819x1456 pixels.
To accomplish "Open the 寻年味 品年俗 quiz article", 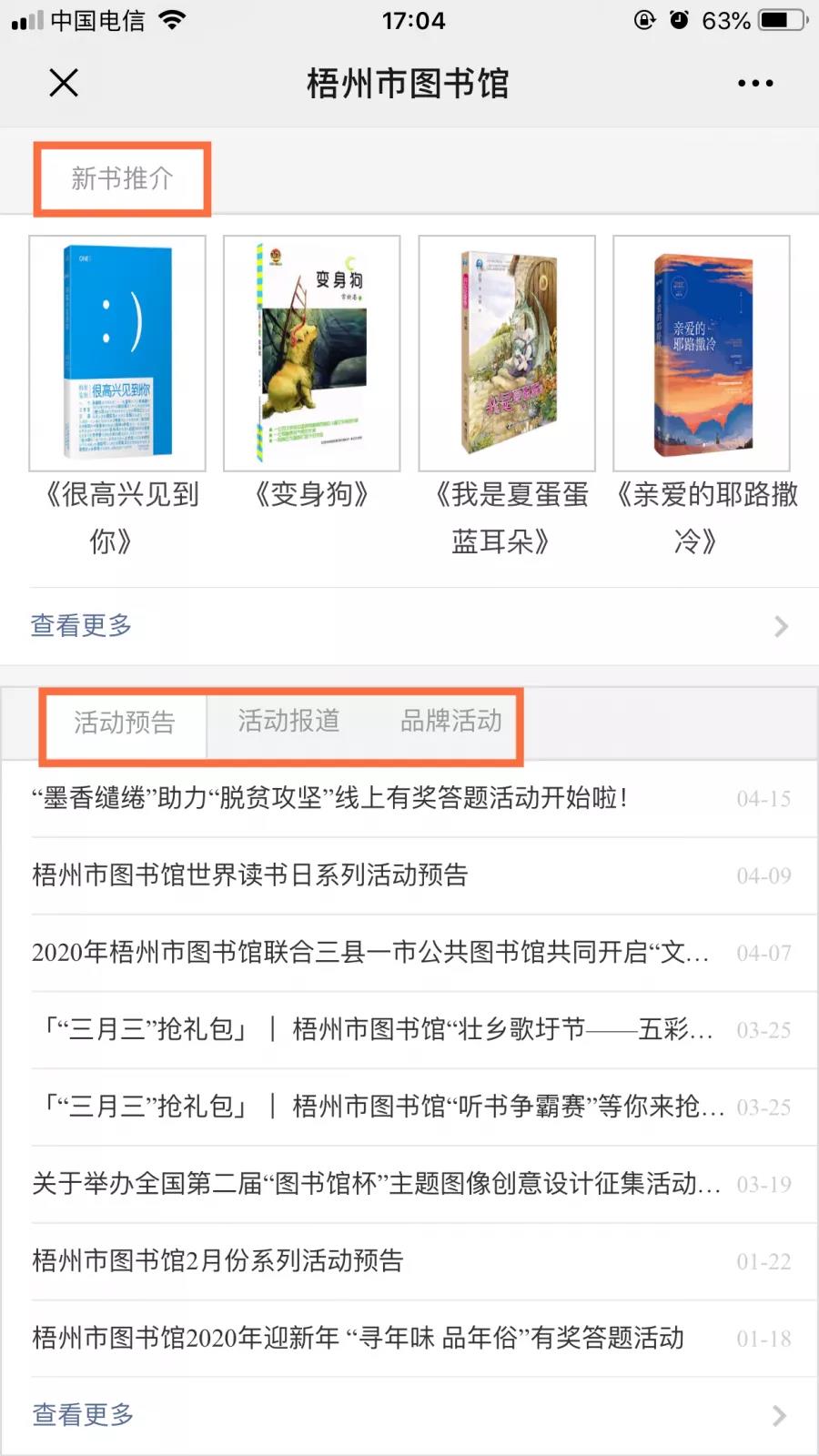I will click(358, 1338).
